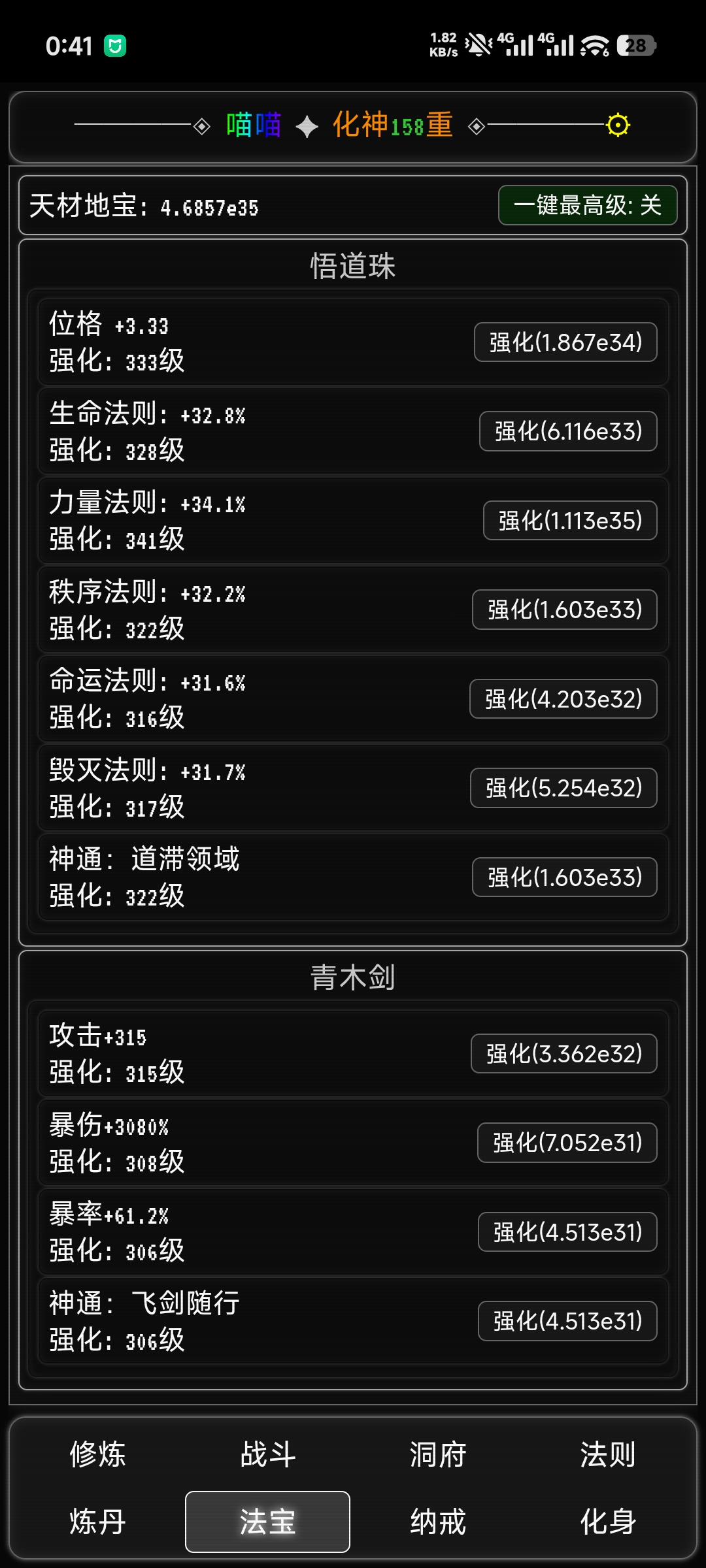The width and height of the screenshot is (706, 1568).
Task: Upgrade 暴率 with its 强化 button
Action: [567, 1232]
